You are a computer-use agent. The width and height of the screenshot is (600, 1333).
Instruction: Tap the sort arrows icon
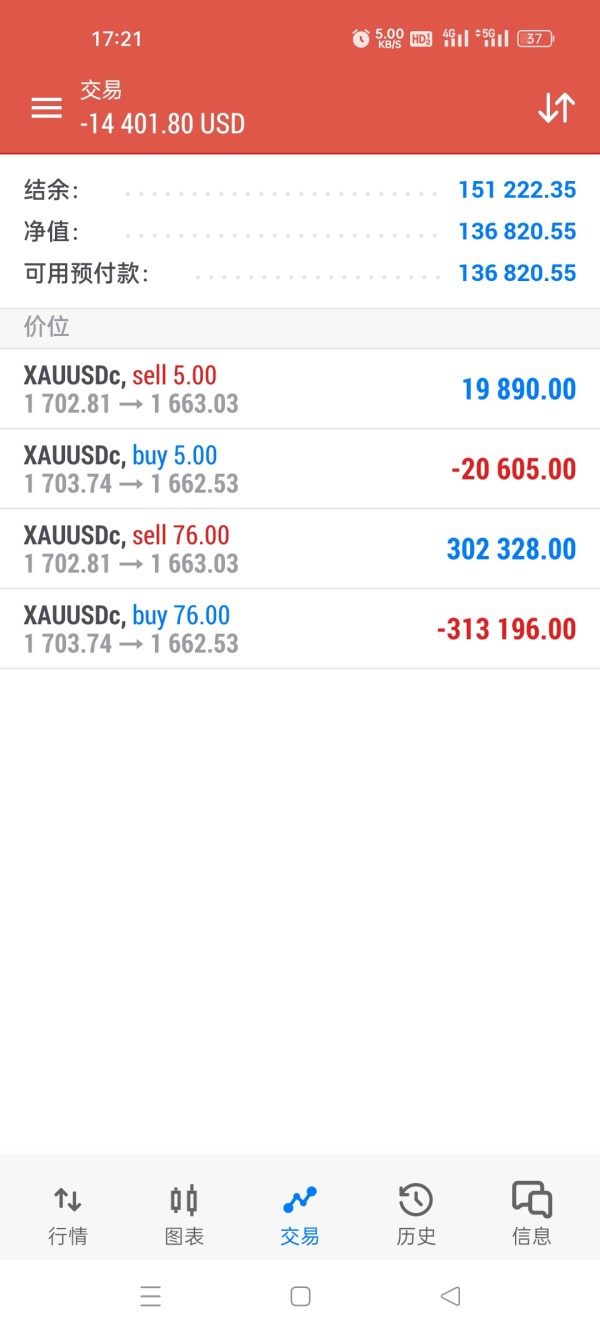(x=556, y=108)
